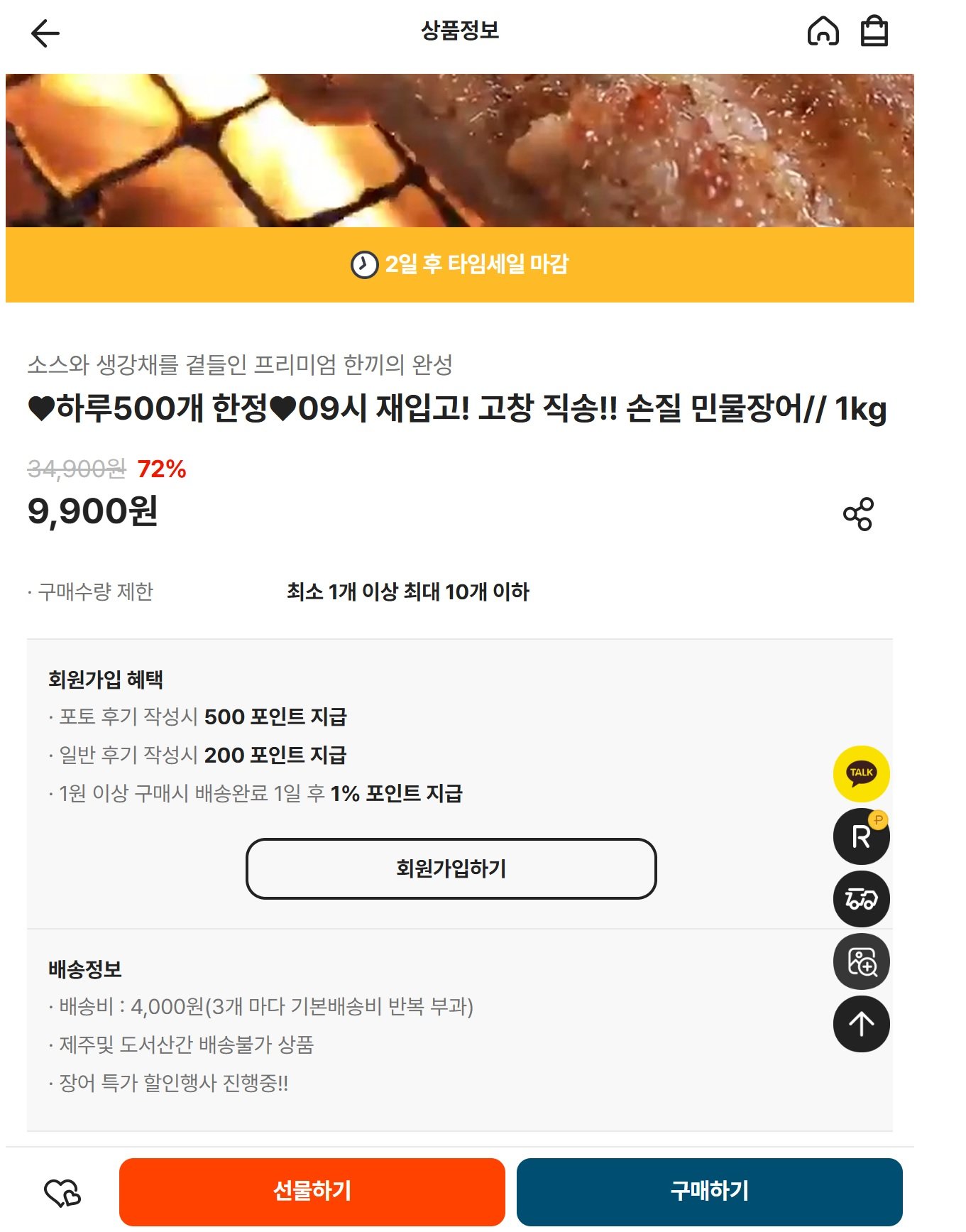Image resolution: width=966 pixels, height=1232 pixels.
Task: Open the KakaoTalk chat icon
Action: pyautogui.click(x=861, y=774)
